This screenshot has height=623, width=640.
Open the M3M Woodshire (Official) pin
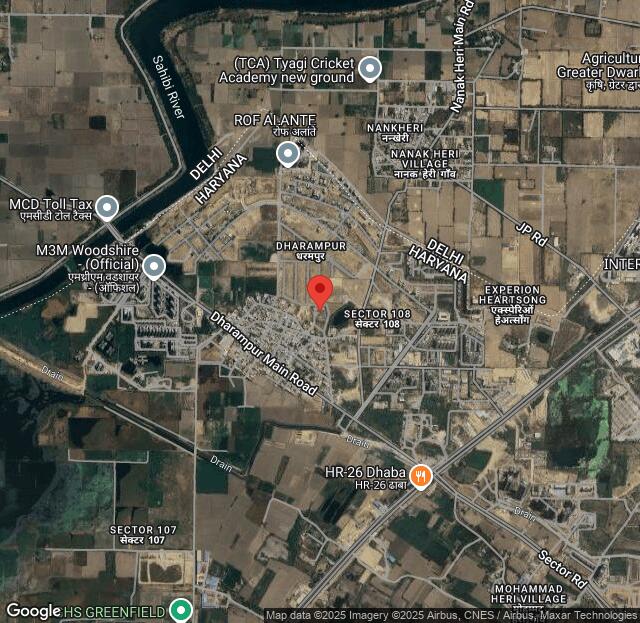coord(153,266)
